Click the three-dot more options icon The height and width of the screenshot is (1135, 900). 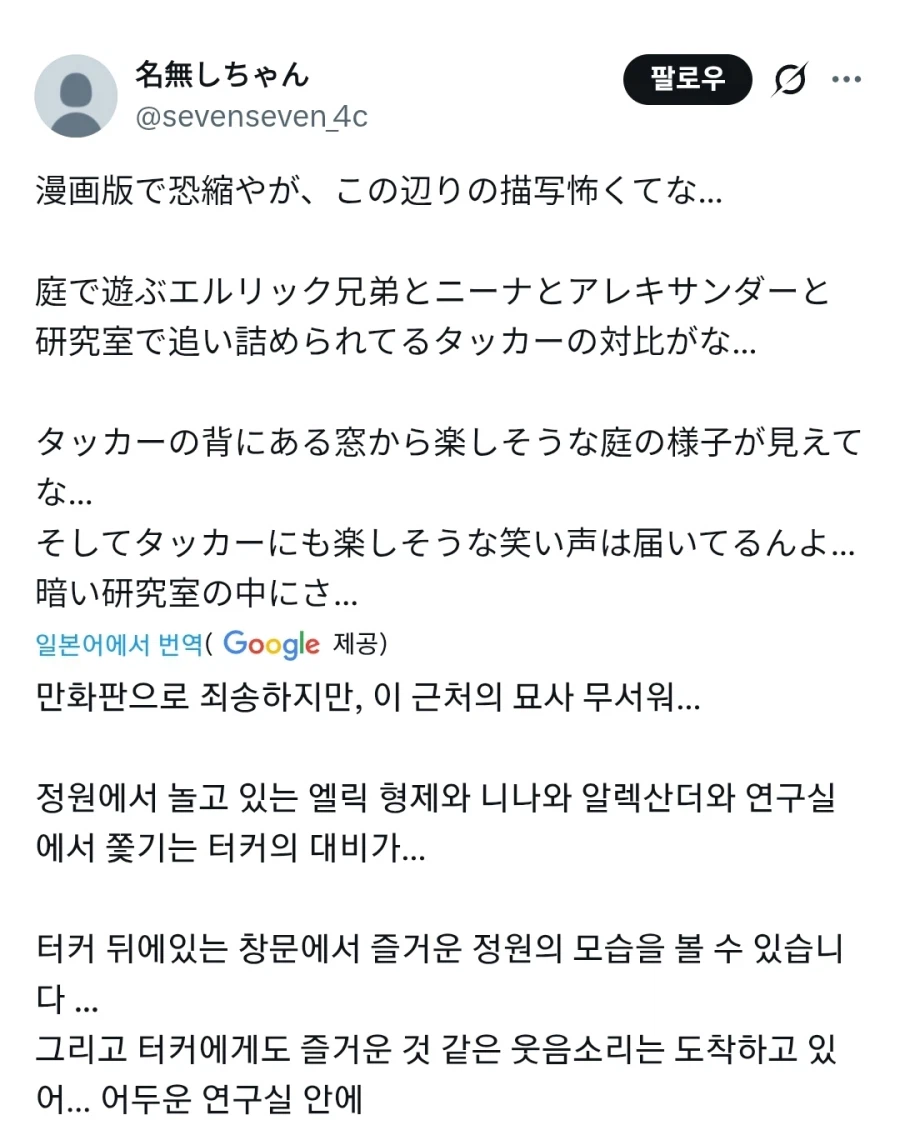click(x=849, y=78)
